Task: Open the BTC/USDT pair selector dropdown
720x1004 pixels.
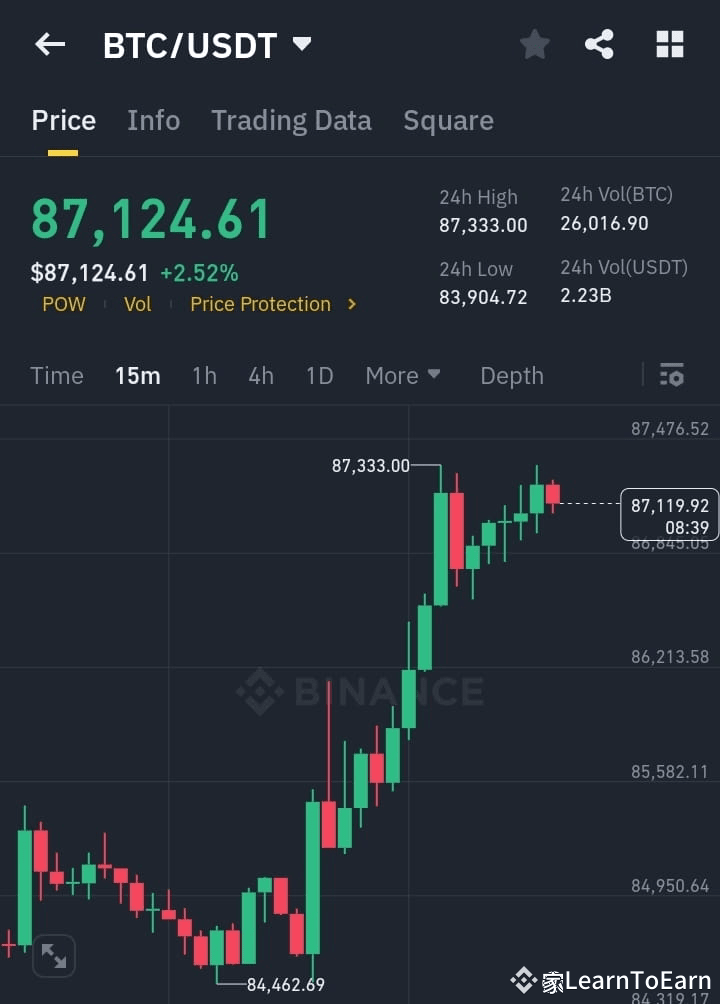Action: point(208,44)
